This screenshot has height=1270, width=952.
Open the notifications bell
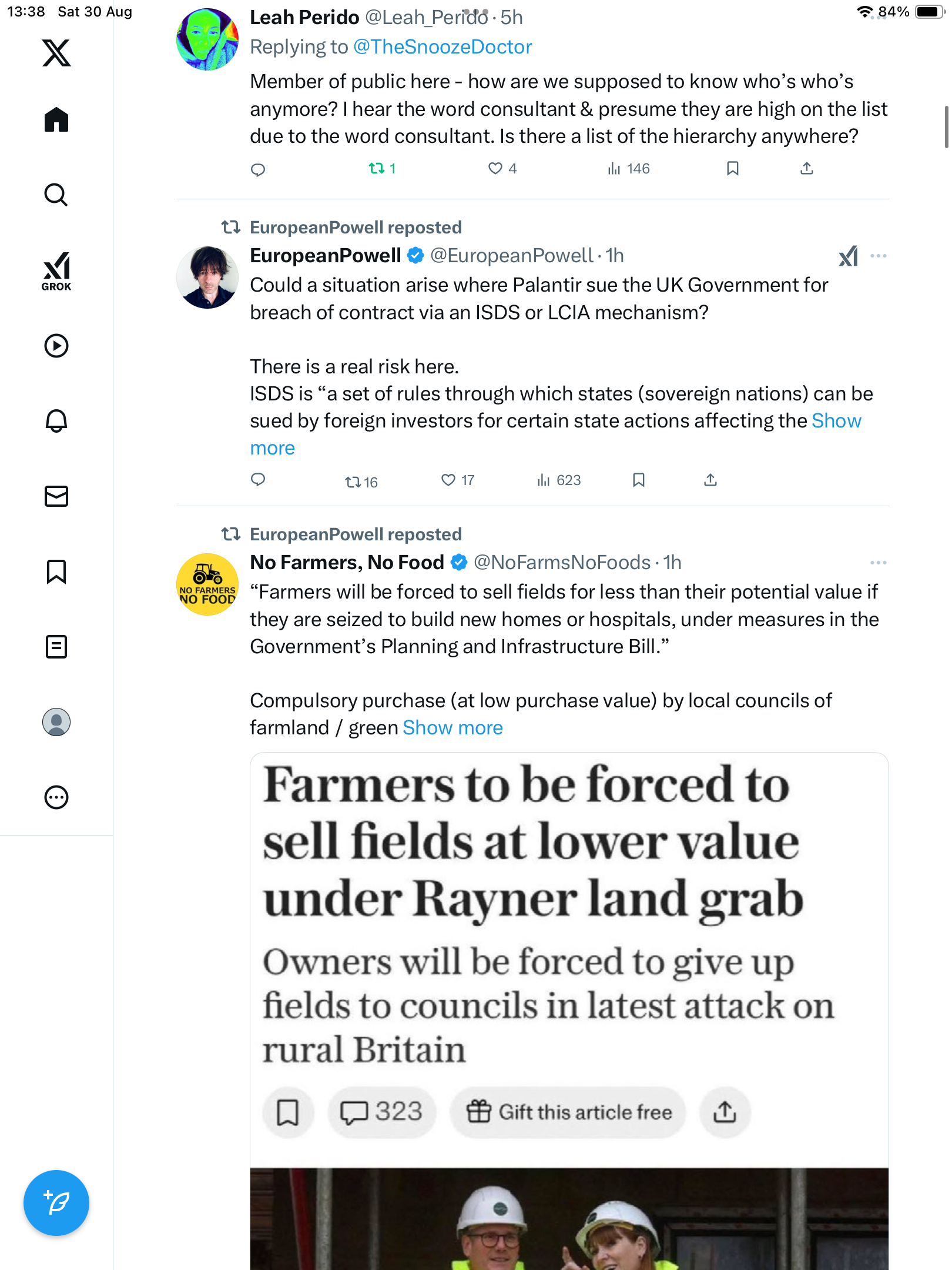(x=56, y=421)
